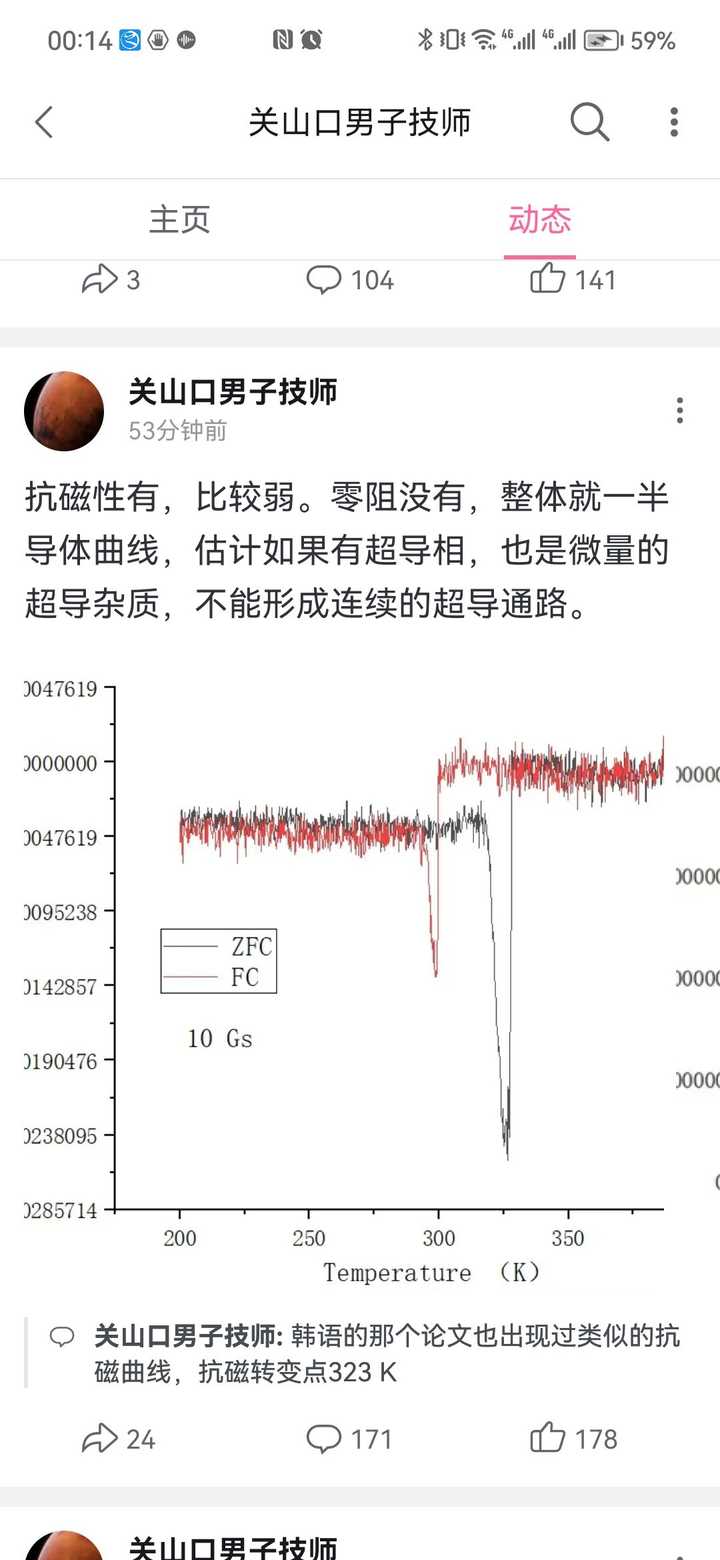The image size is (720, 1560).
Task: Open the avatar of the 53分钟前 post
Action: point(64,411)
